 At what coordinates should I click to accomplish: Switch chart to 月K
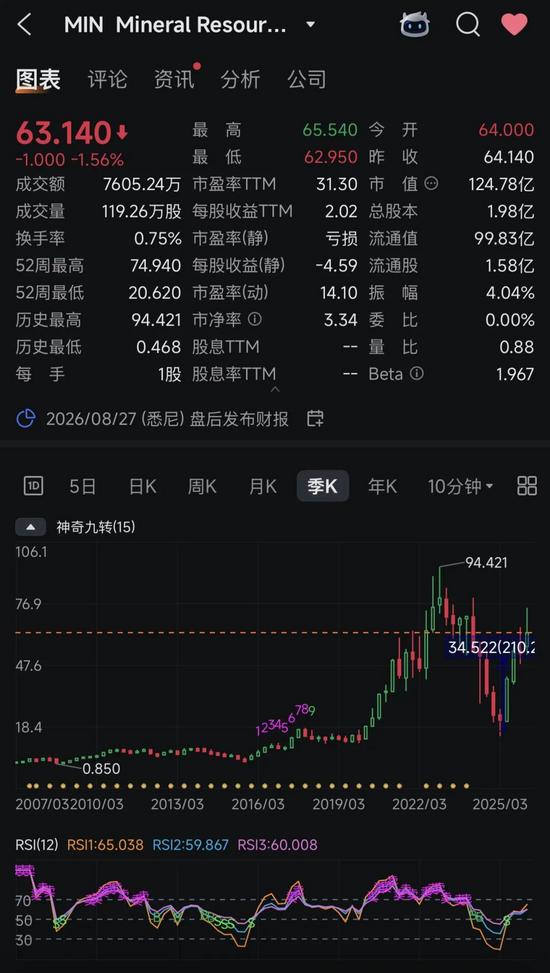pyautogui.click(x=263, y=486)
